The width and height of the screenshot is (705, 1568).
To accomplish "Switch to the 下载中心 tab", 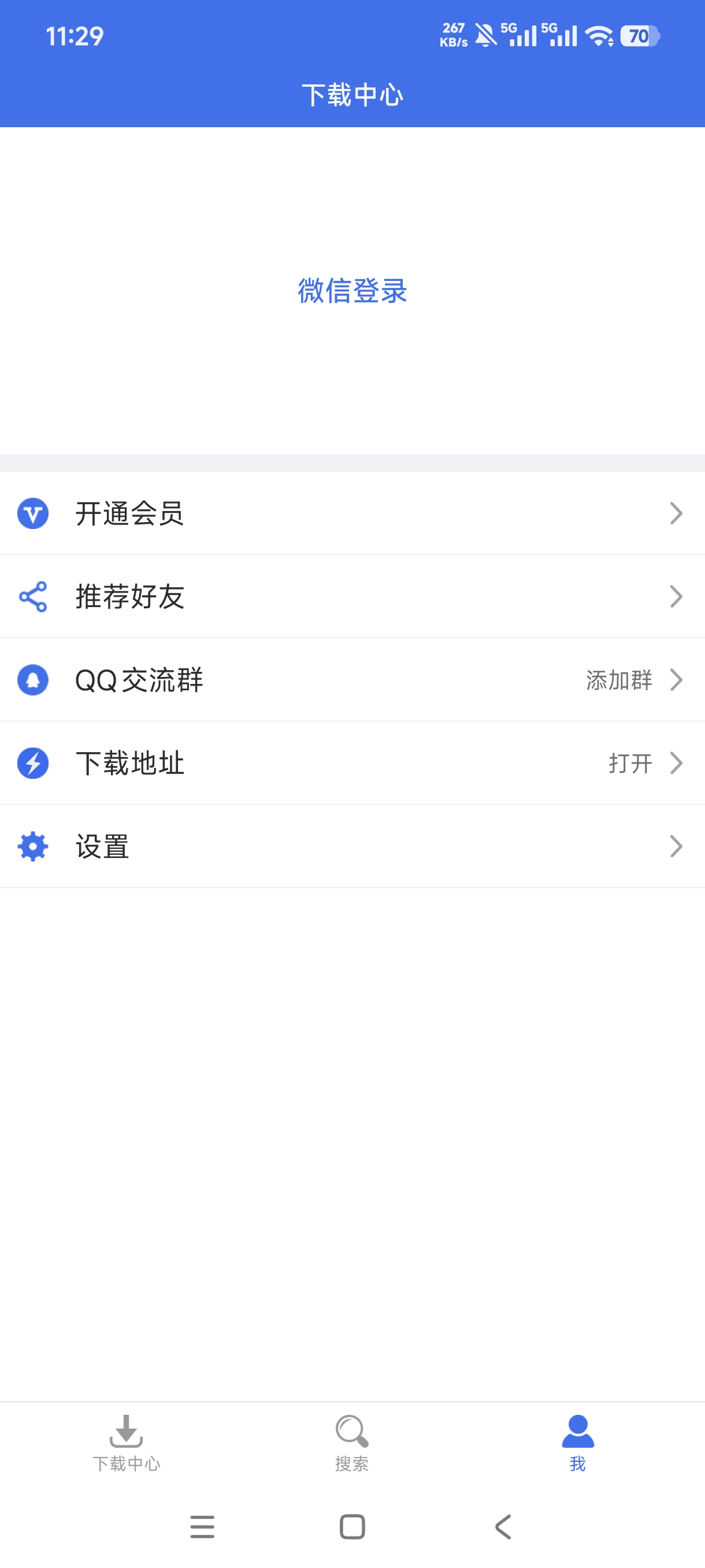I will [x=127, y=1443].
